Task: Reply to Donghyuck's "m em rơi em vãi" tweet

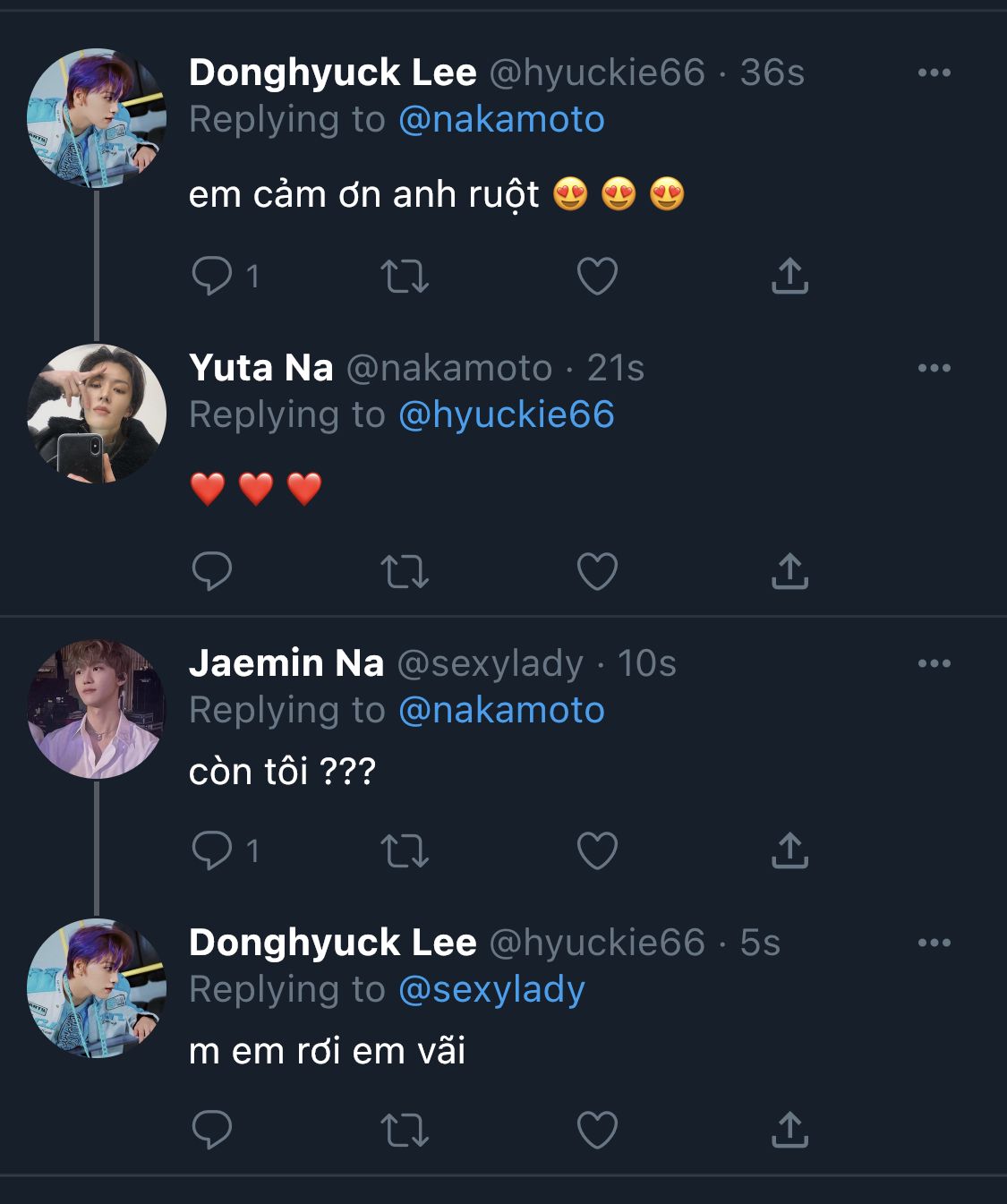Action: [x=212, y=1130]
